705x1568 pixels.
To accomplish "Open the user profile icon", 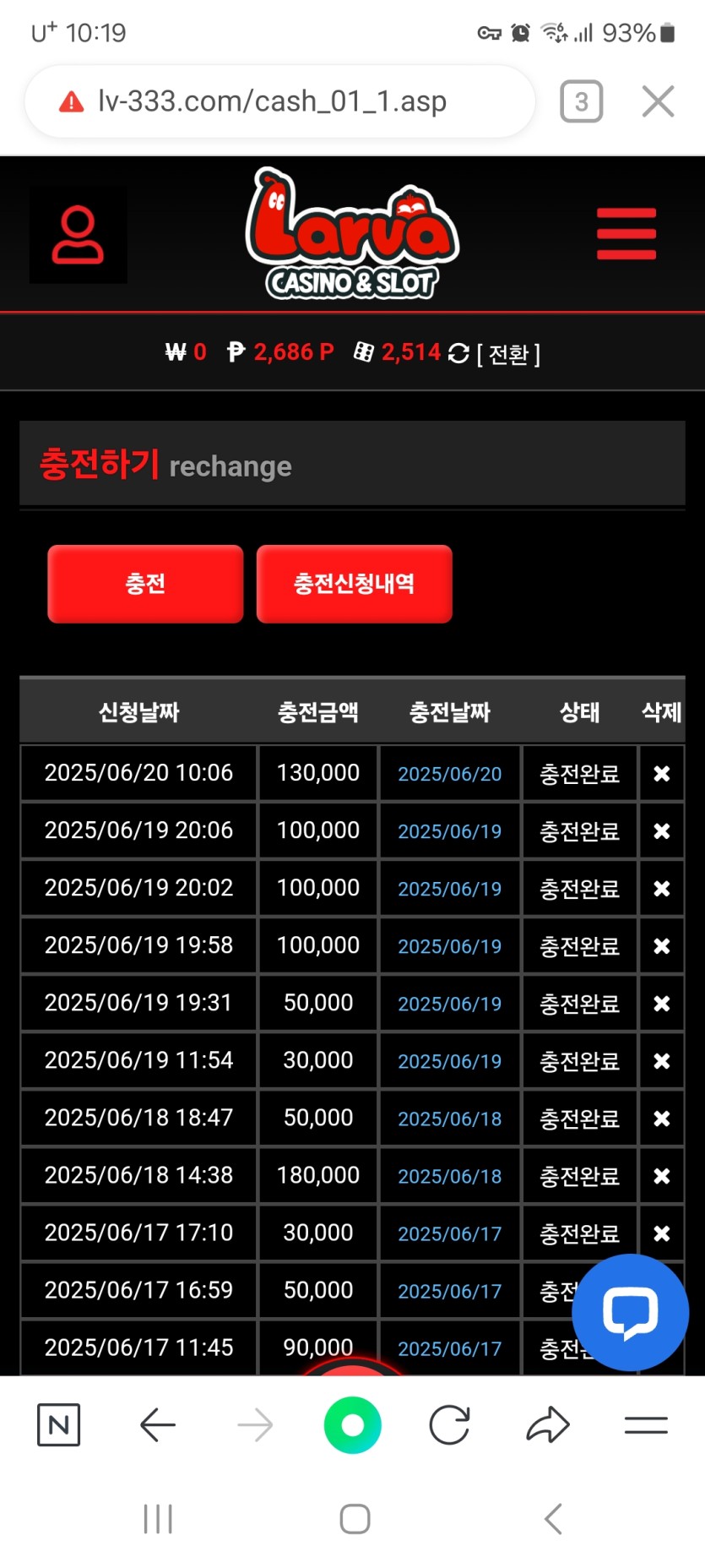I will point(78,235).
